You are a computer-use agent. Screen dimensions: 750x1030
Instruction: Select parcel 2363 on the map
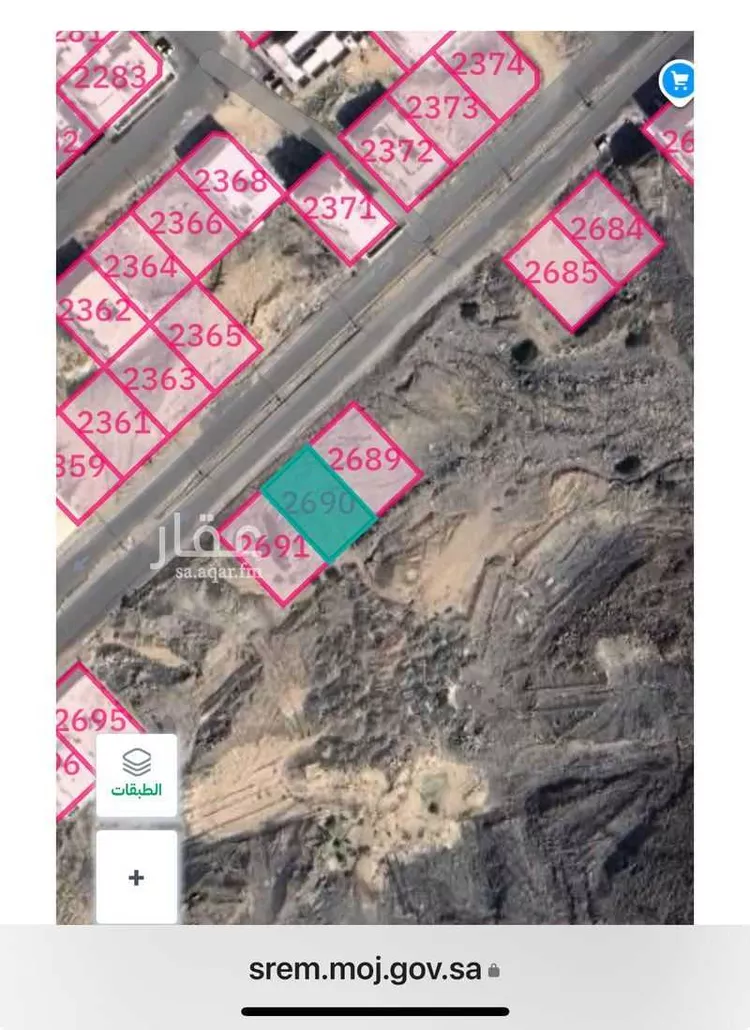click(160, 379)
